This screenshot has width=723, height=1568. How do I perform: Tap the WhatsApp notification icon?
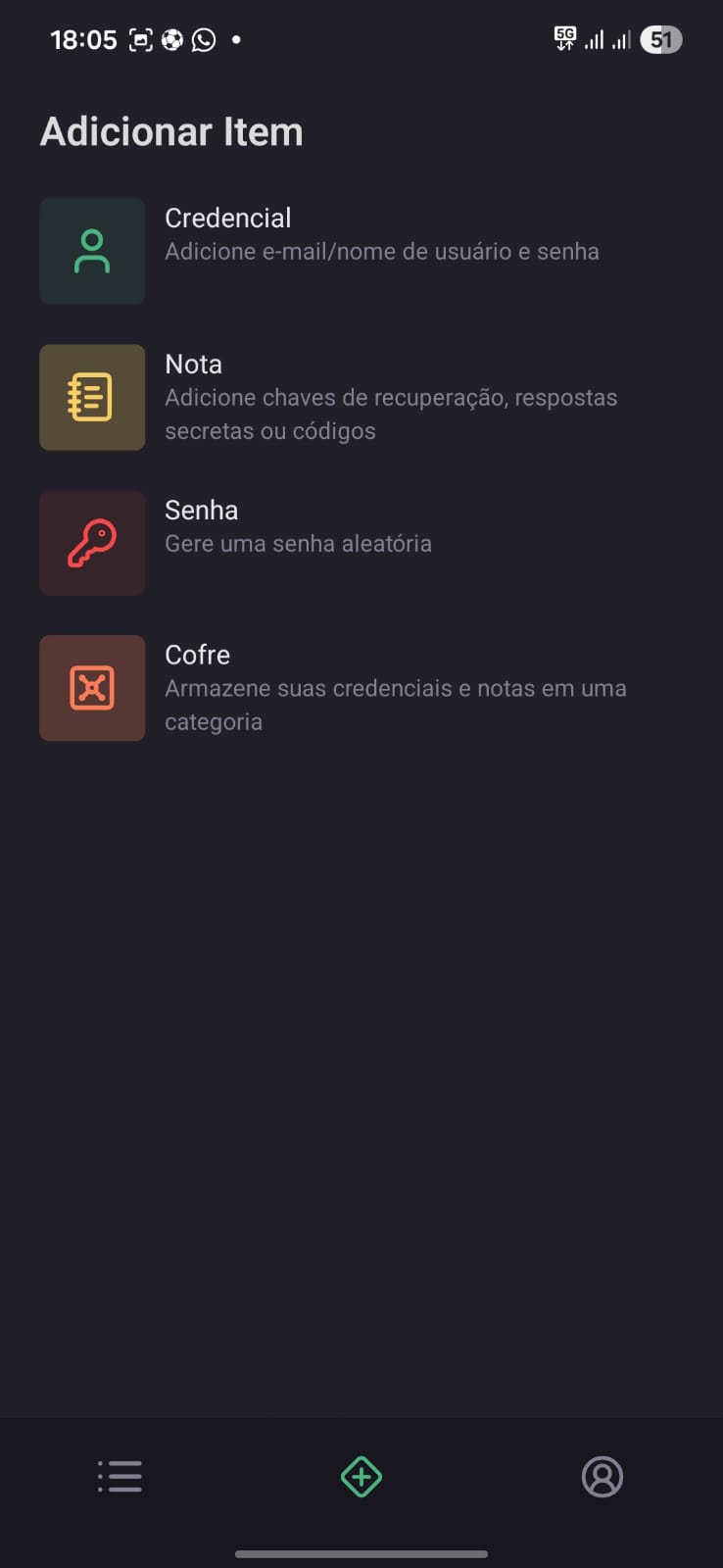click(204, 39)
